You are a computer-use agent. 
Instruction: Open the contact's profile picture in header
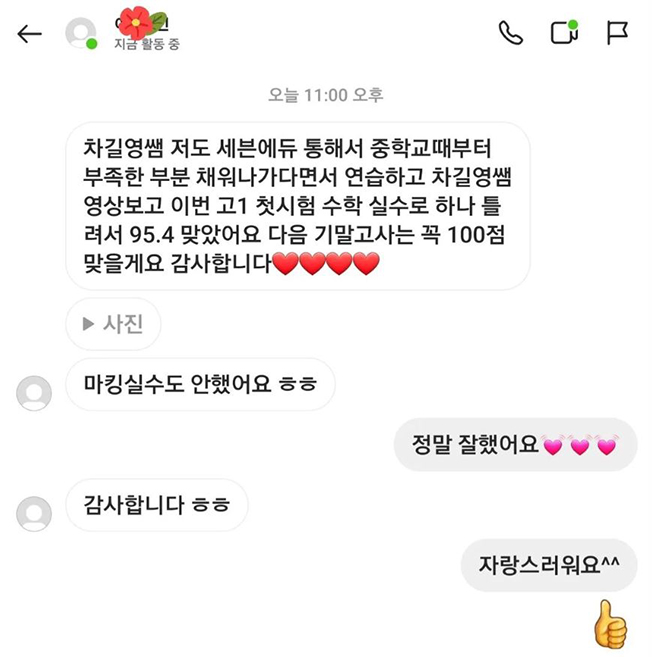coord(81,33)
